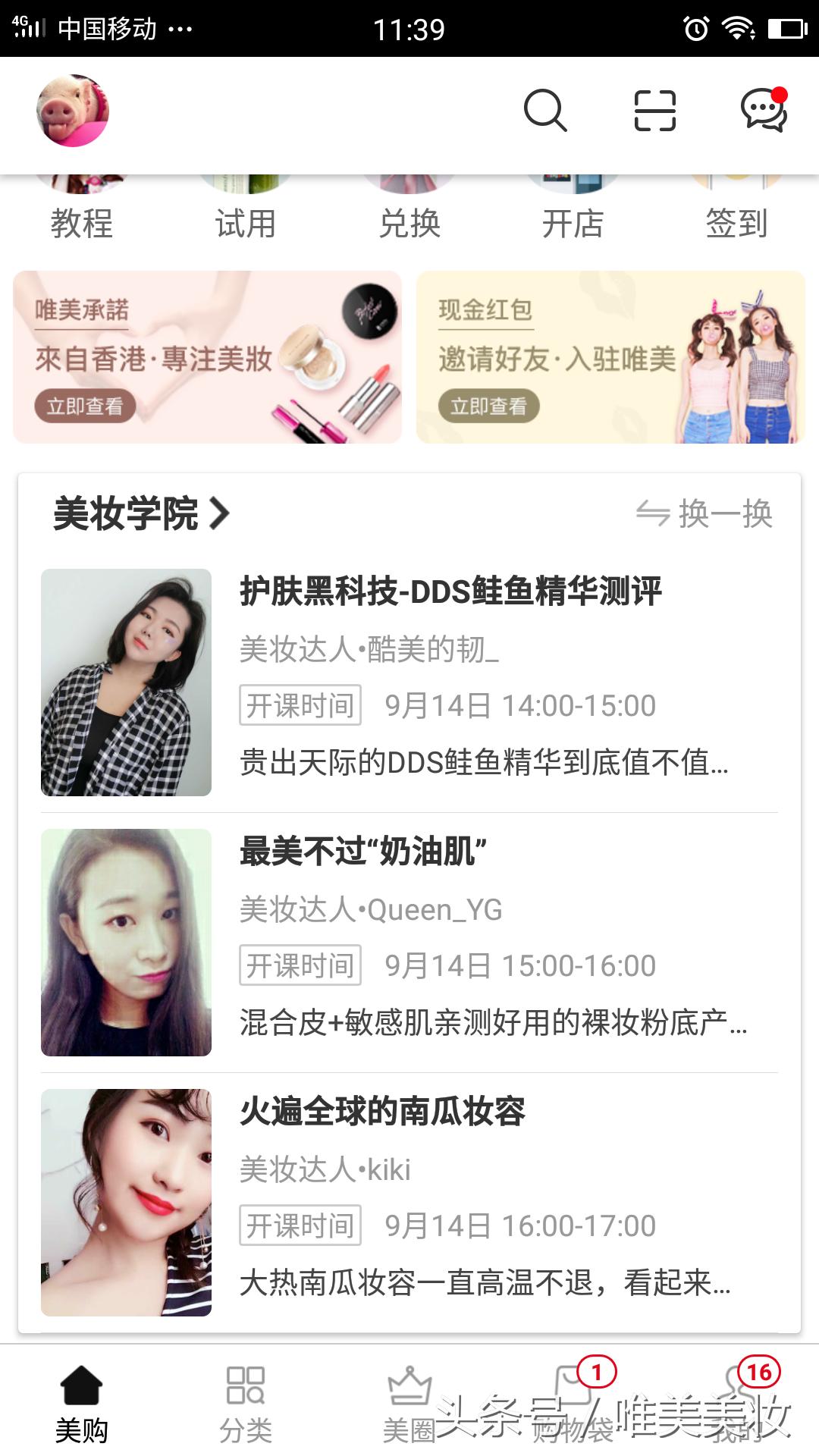
Task: Open the 最美不过“奶油肌” course
Action: [x=409, y=943]
